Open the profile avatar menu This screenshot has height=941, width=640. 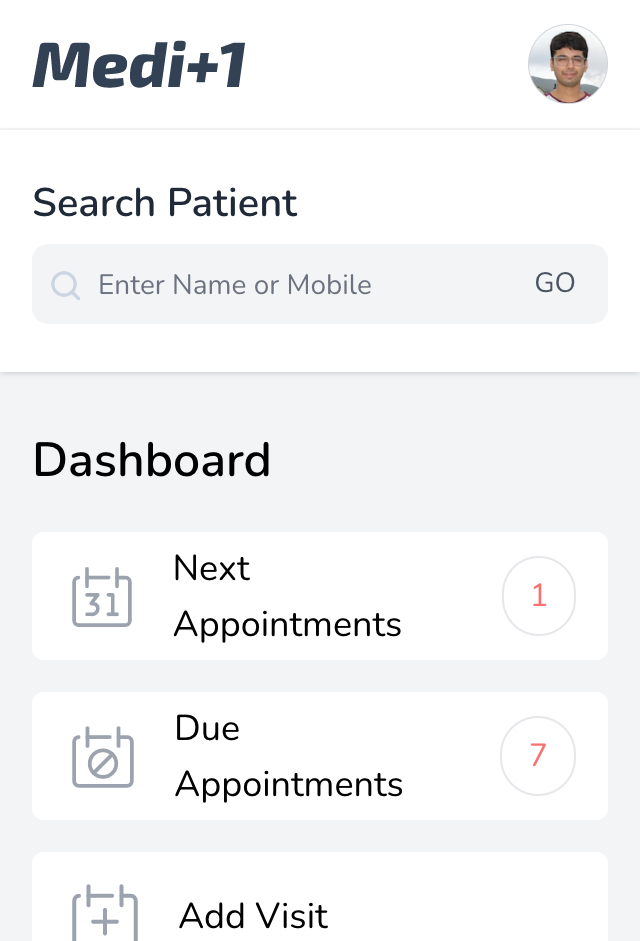567,64
